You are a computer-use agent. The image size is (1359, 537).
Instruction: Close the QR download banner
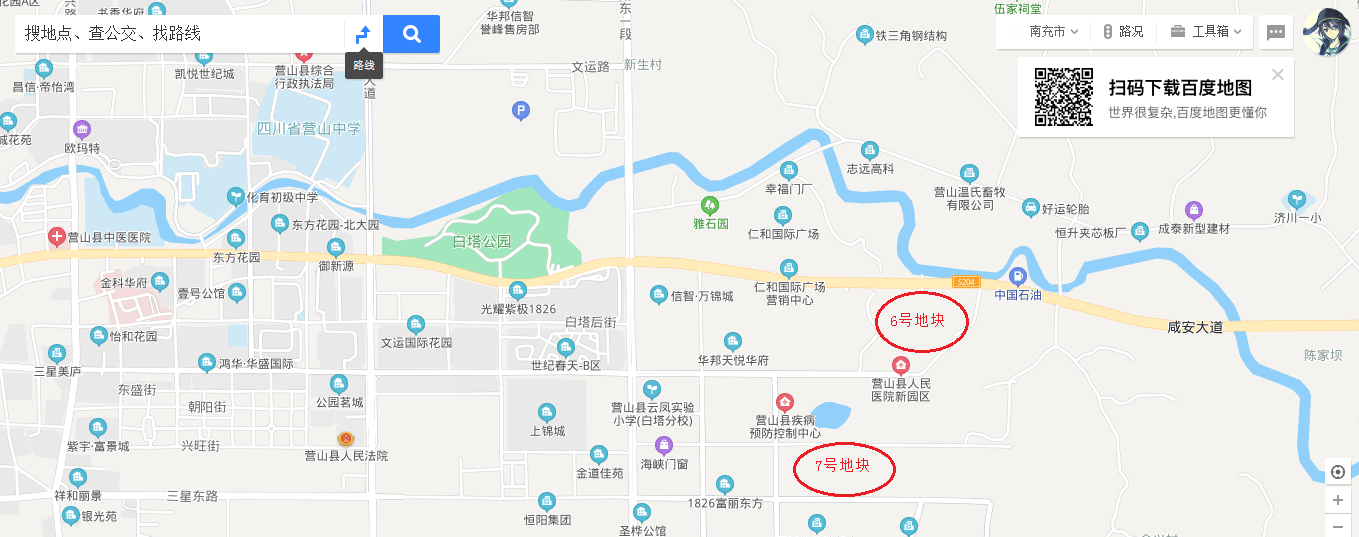pos(1277,74)
